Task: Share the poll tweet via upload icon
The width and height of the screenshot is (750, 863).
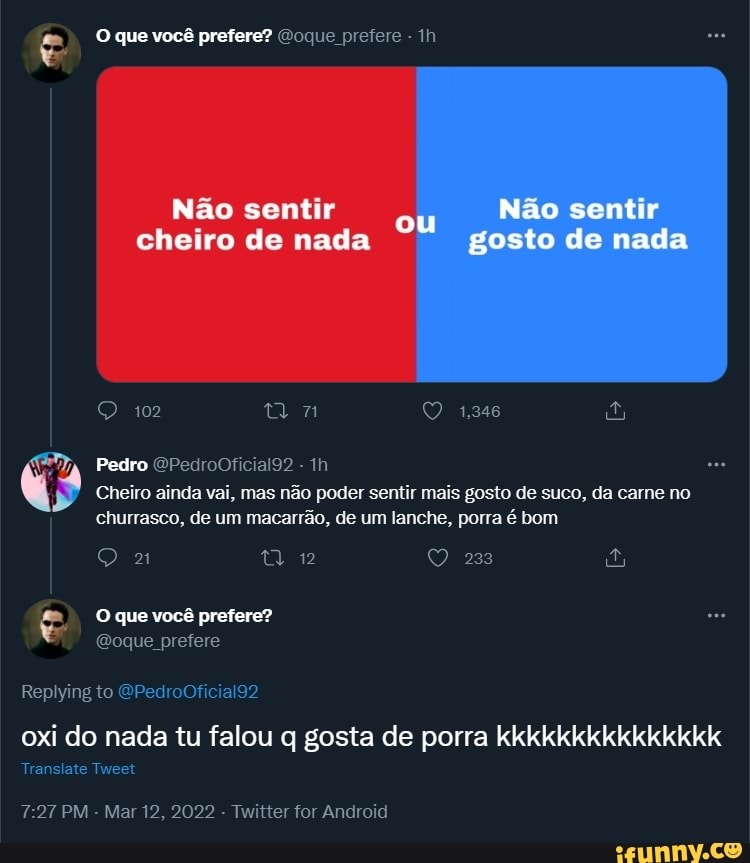Action: (617, 410)
